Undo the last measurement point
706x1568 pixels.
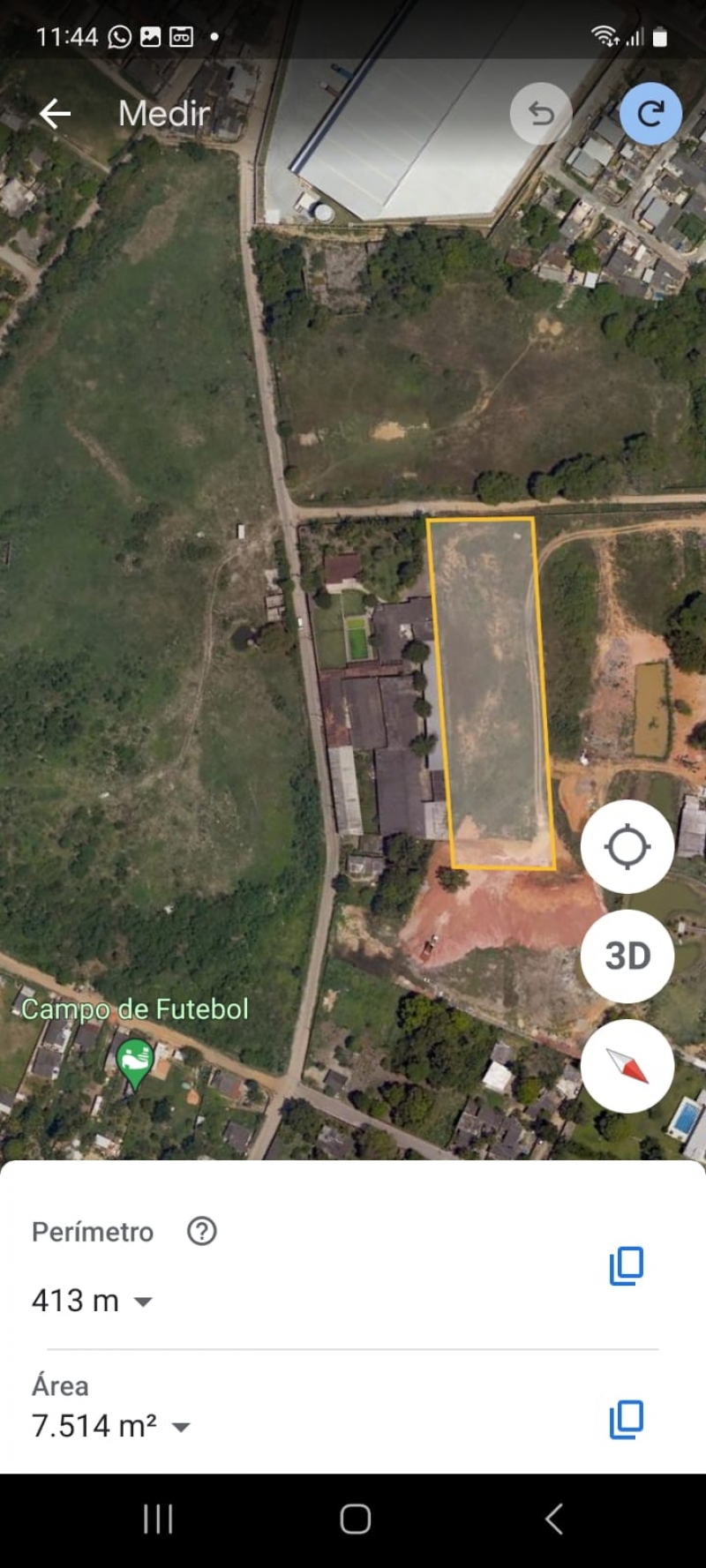tap(541, 113)
